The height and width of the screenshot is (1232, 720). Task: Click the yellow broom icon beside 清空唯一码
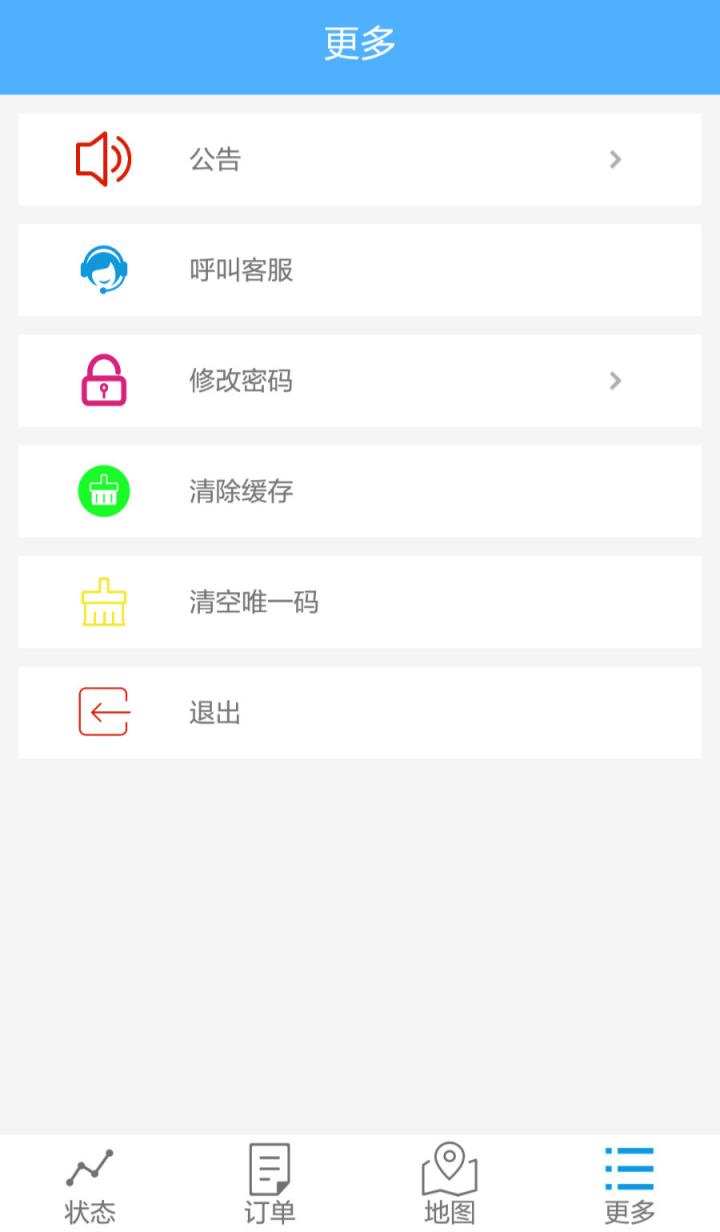[x=102, y=601]
